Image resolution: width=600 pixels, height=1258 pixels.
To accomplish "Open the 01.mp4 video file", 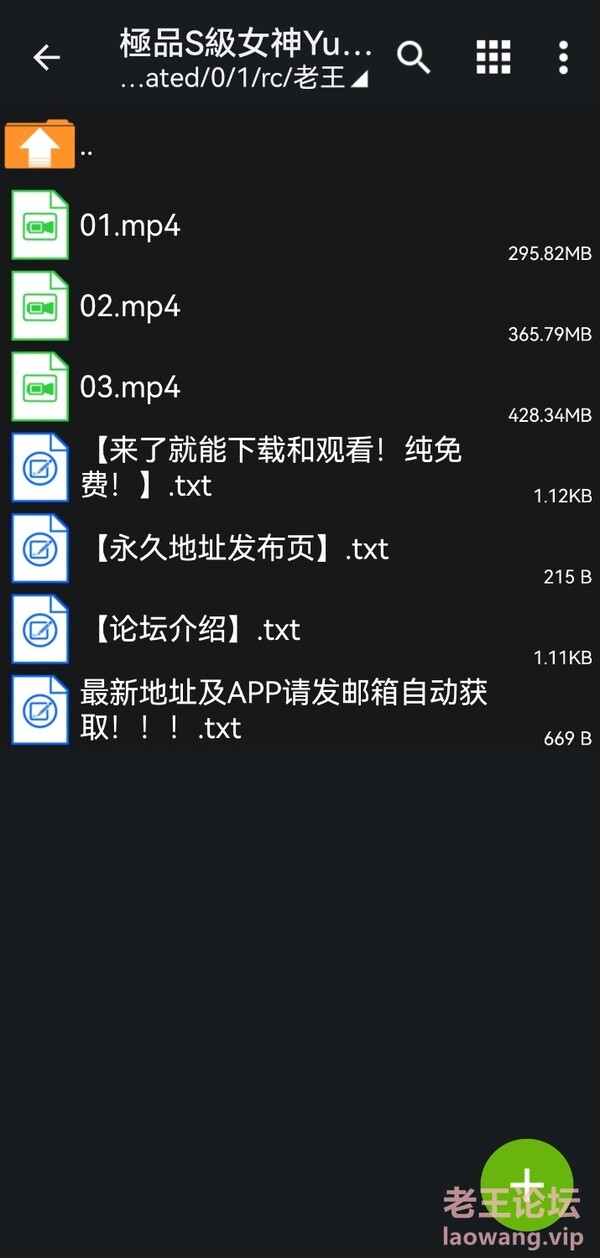I will [300, 226].
